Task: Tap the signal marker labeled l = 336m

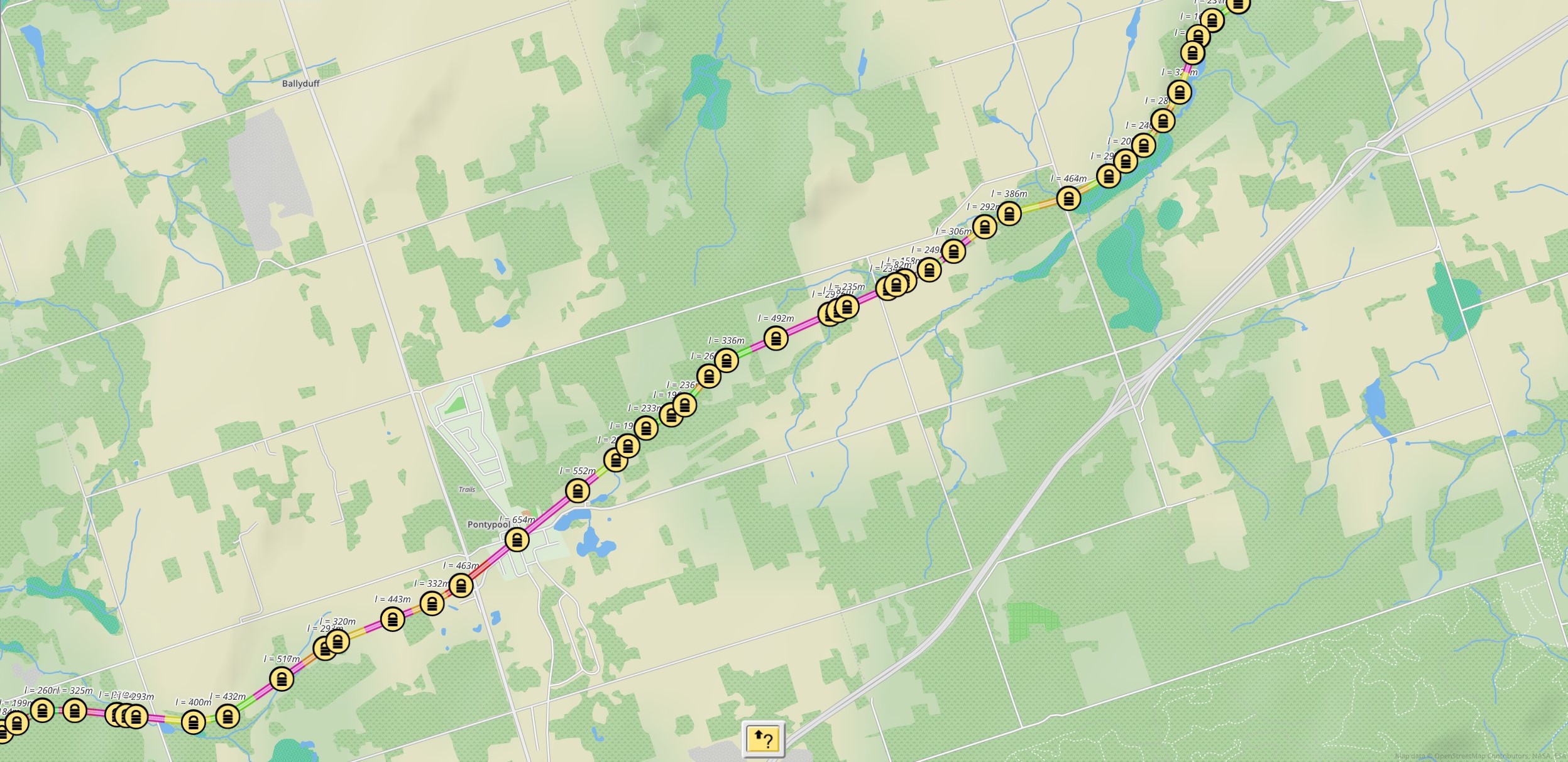Action: [726, 361]
